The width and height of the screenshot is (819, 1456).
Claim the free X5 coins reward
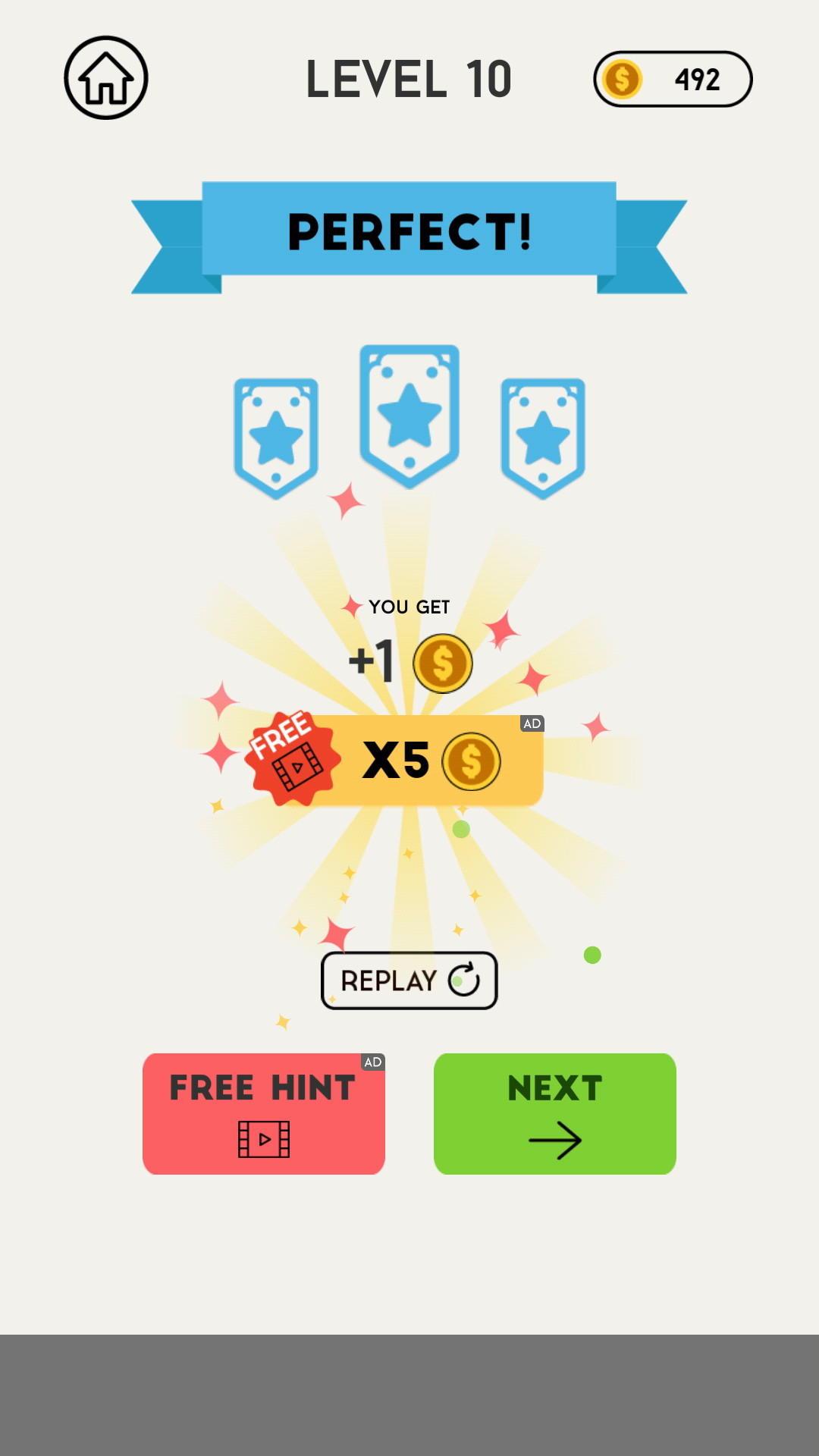click(409, 761)
